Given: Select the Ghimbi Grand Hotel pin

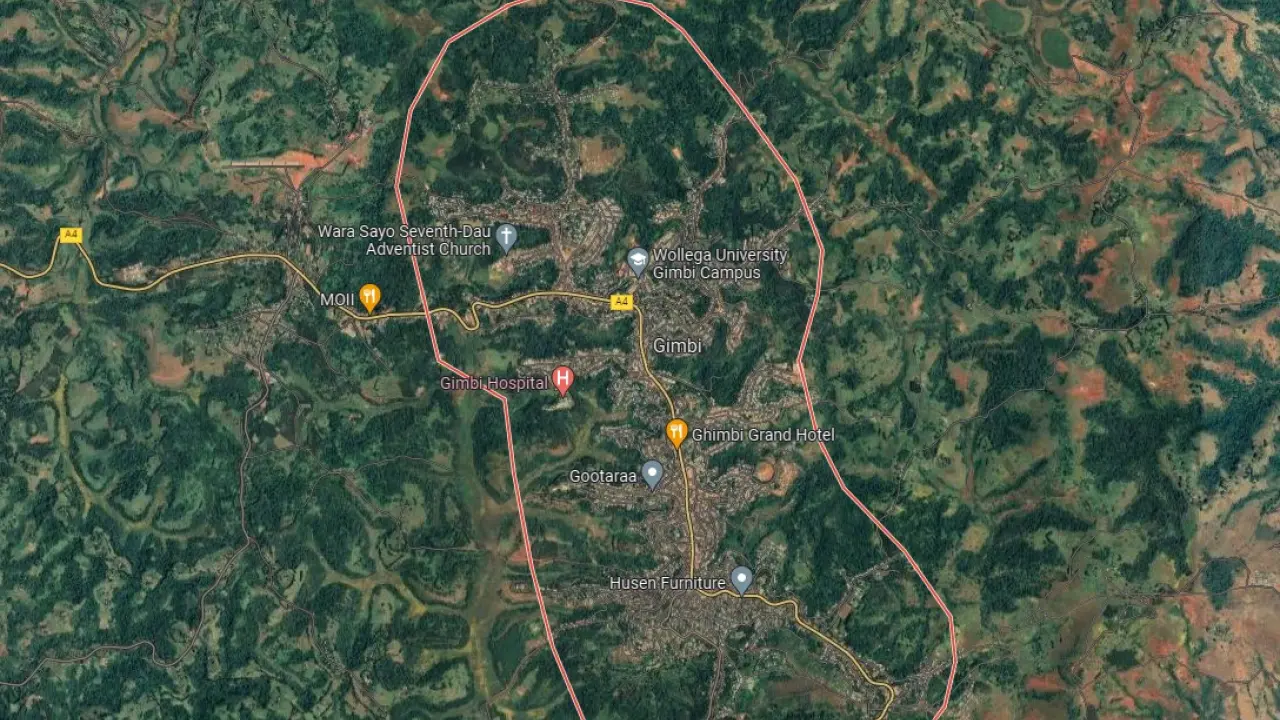Looking at the screenshot, I should [677, 432].
